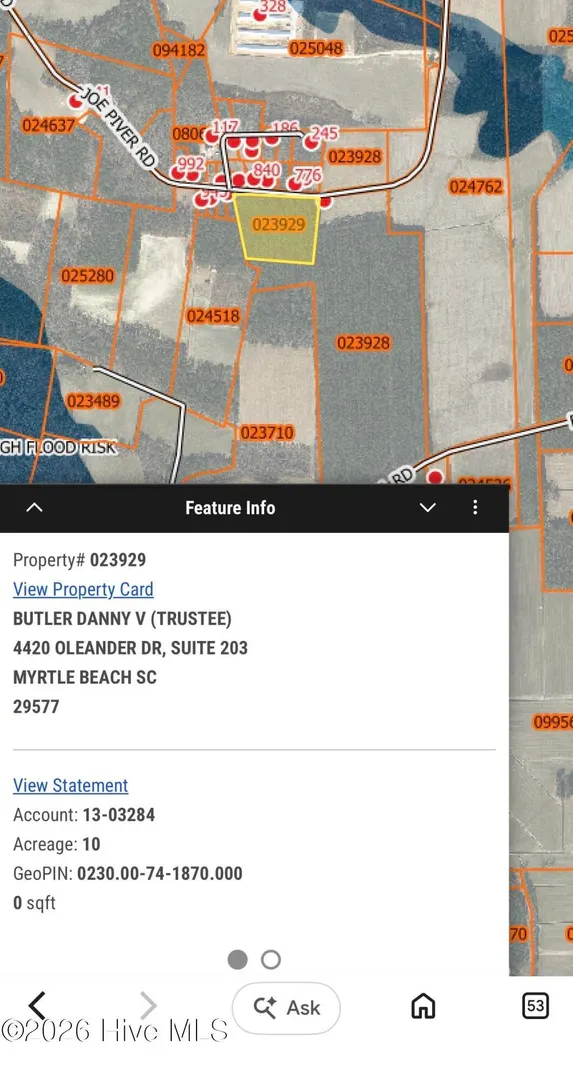Open the browser home page
Image resolution: width=573 pixels, height=1080 pixels.
423,1006
